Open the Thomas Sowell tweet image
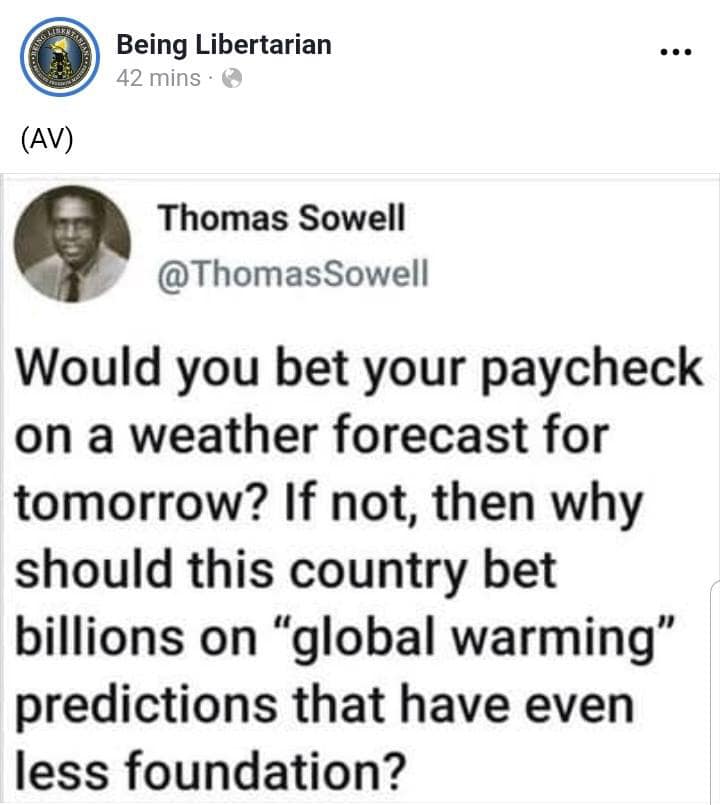 tap(360, 490)
